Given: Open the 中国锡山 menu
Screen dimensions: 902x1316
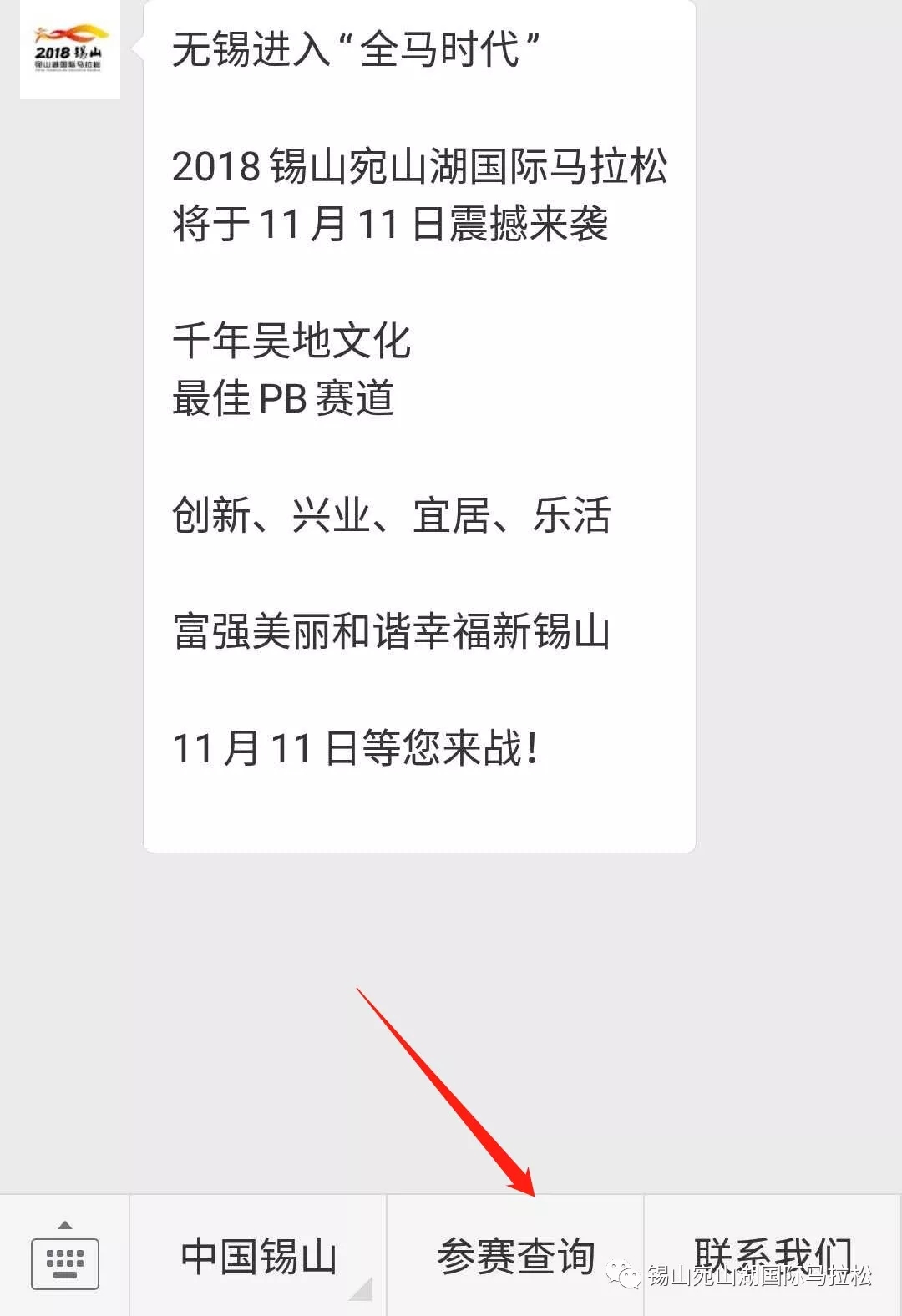Looking at the screenshot, I should click(x=258, y=1257).
